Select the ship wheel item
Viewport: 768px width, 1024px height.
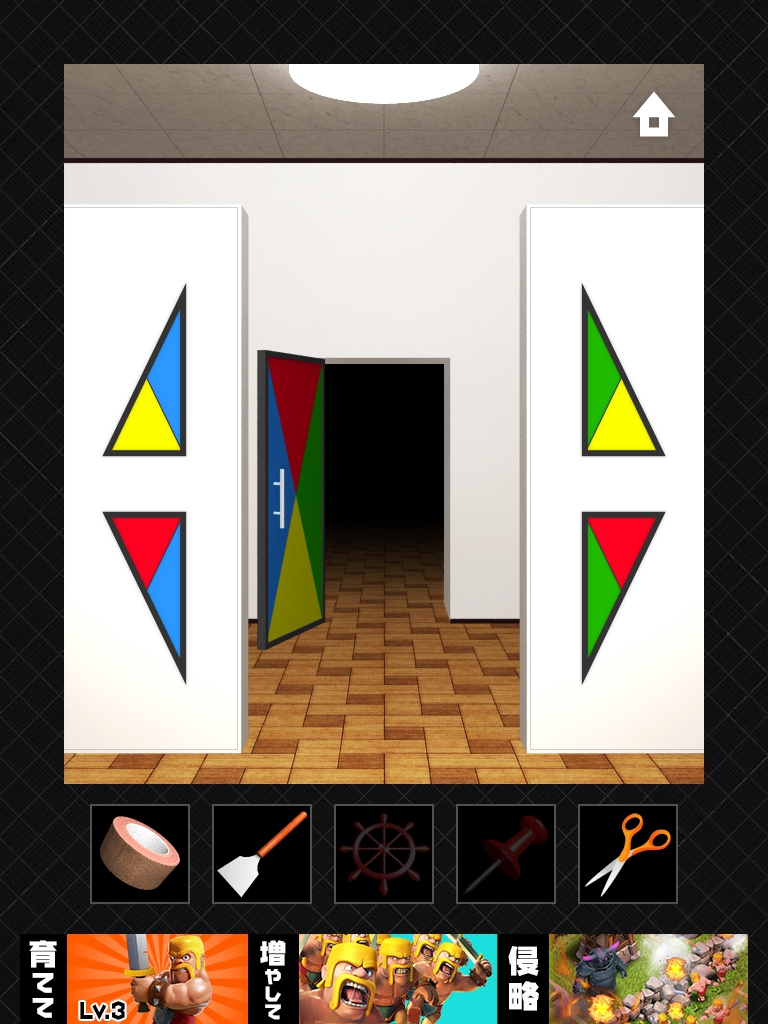384,854
